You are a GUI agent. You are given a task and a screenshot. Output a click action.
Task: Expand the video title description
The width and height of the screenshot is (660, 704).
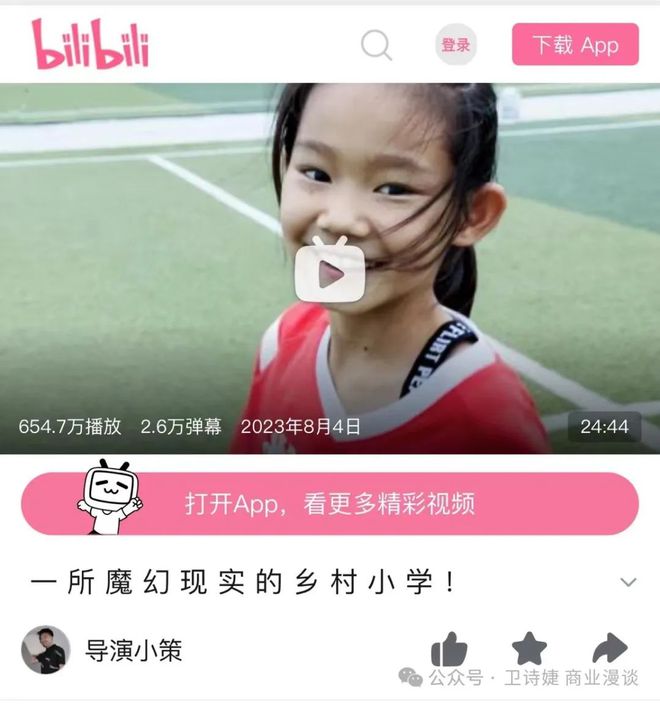[x=628, y=582]
